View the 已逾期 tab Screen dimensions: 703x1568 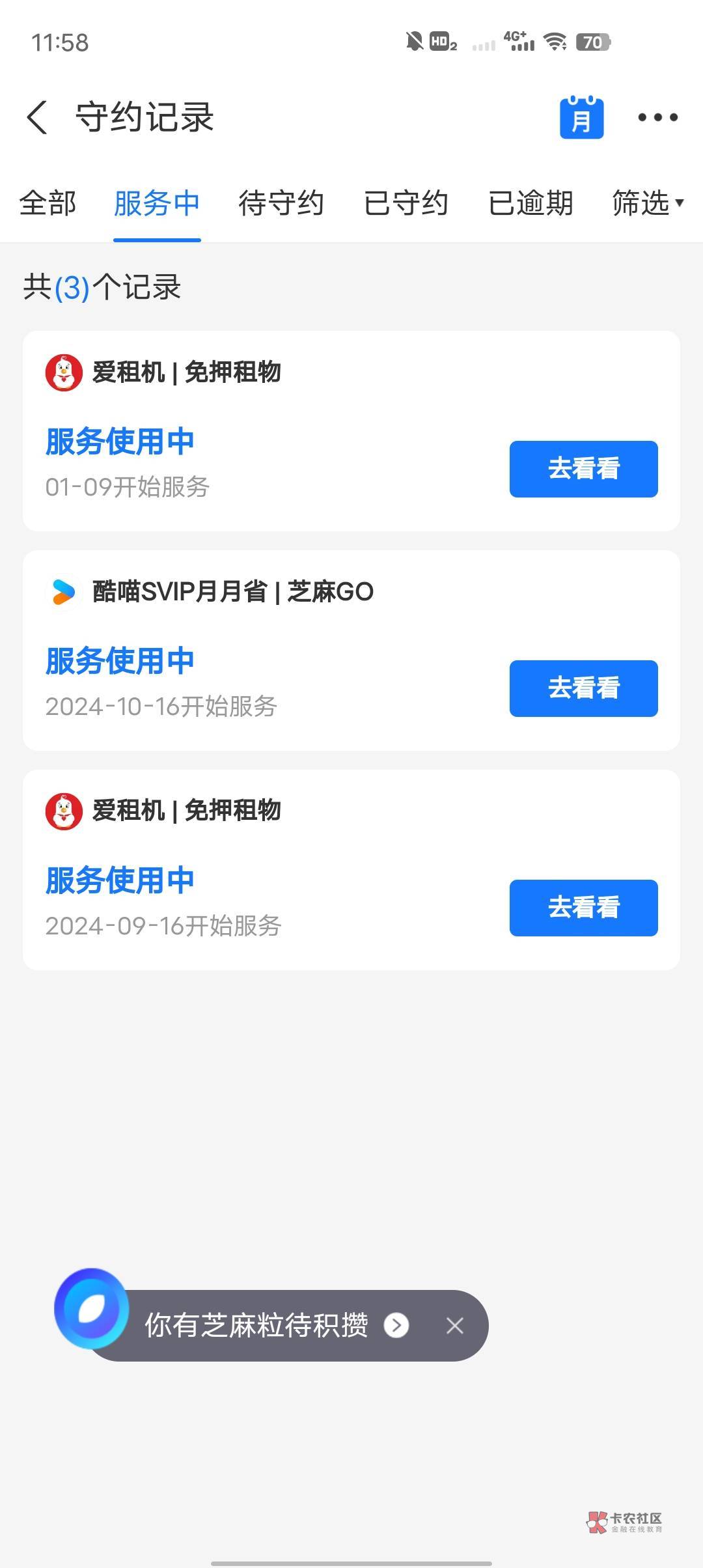pos(531,203)
